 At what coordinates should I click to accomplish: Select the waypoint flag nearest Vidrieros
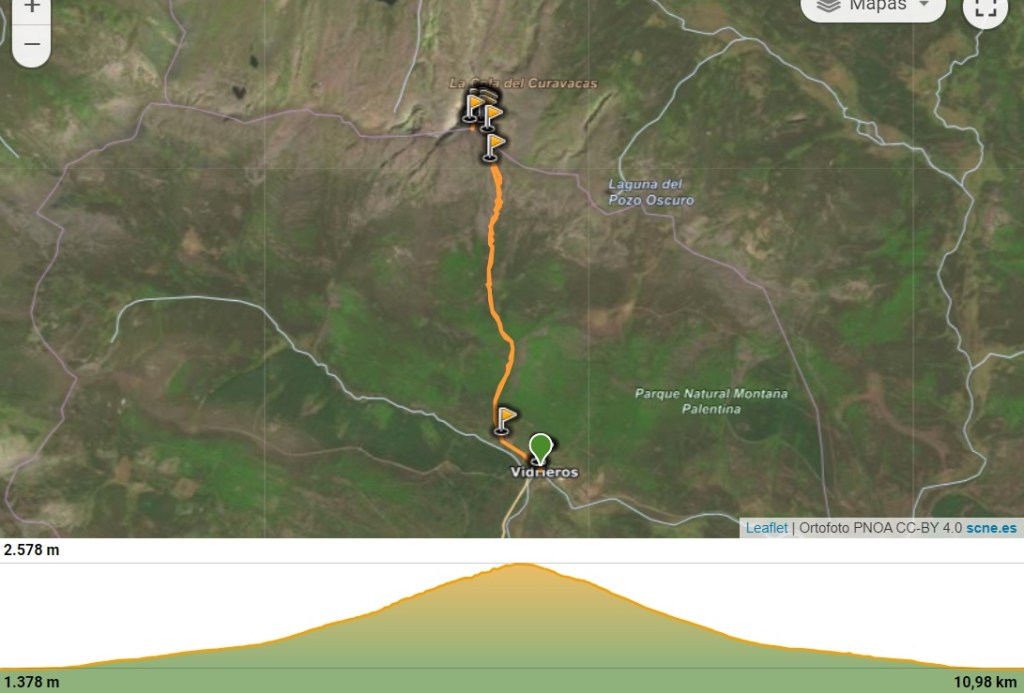[505, 418]
